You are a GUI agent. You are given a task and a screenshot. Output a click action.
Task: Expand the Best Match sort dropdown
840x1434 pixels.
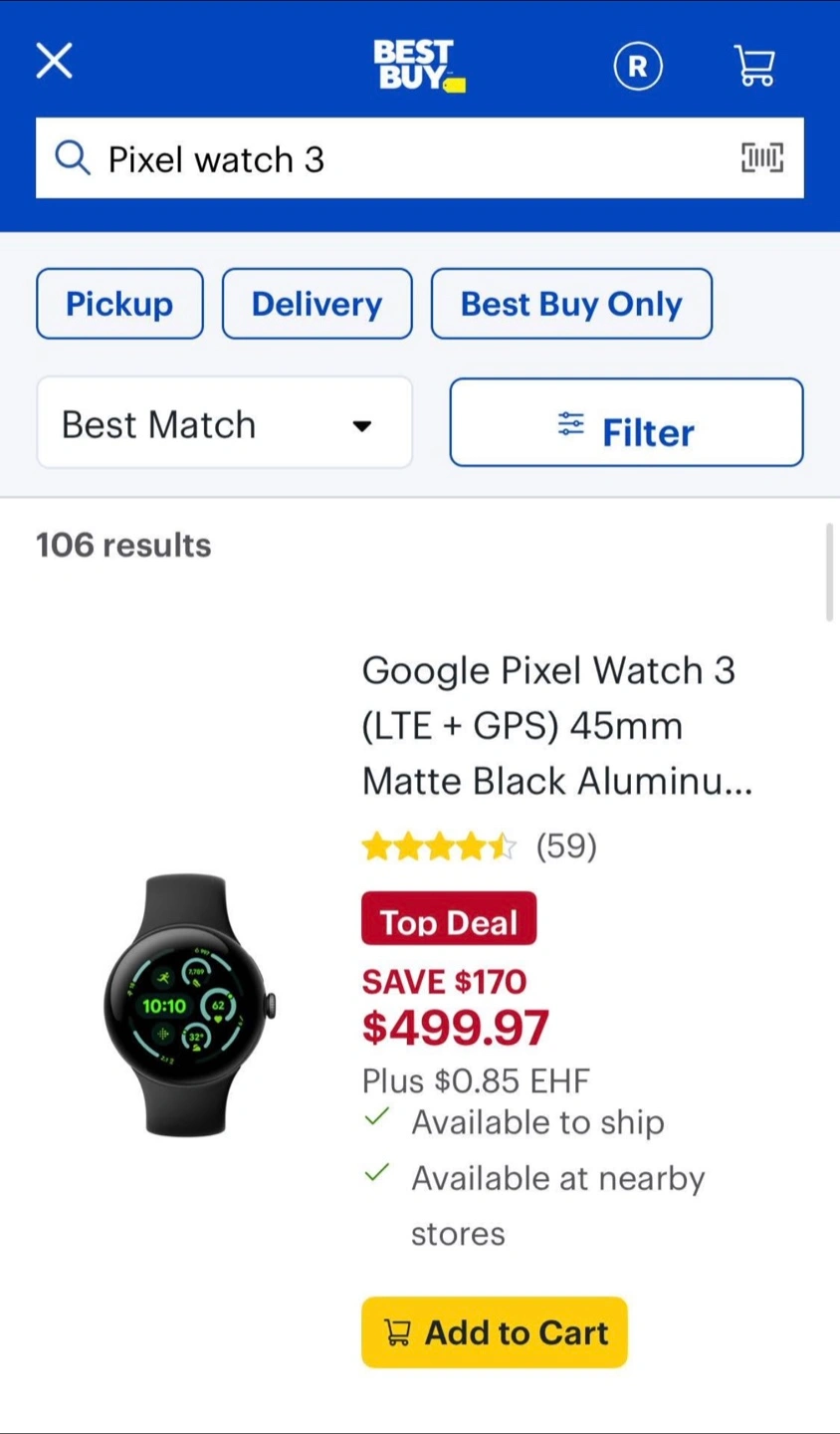click(x=225, y=423)
